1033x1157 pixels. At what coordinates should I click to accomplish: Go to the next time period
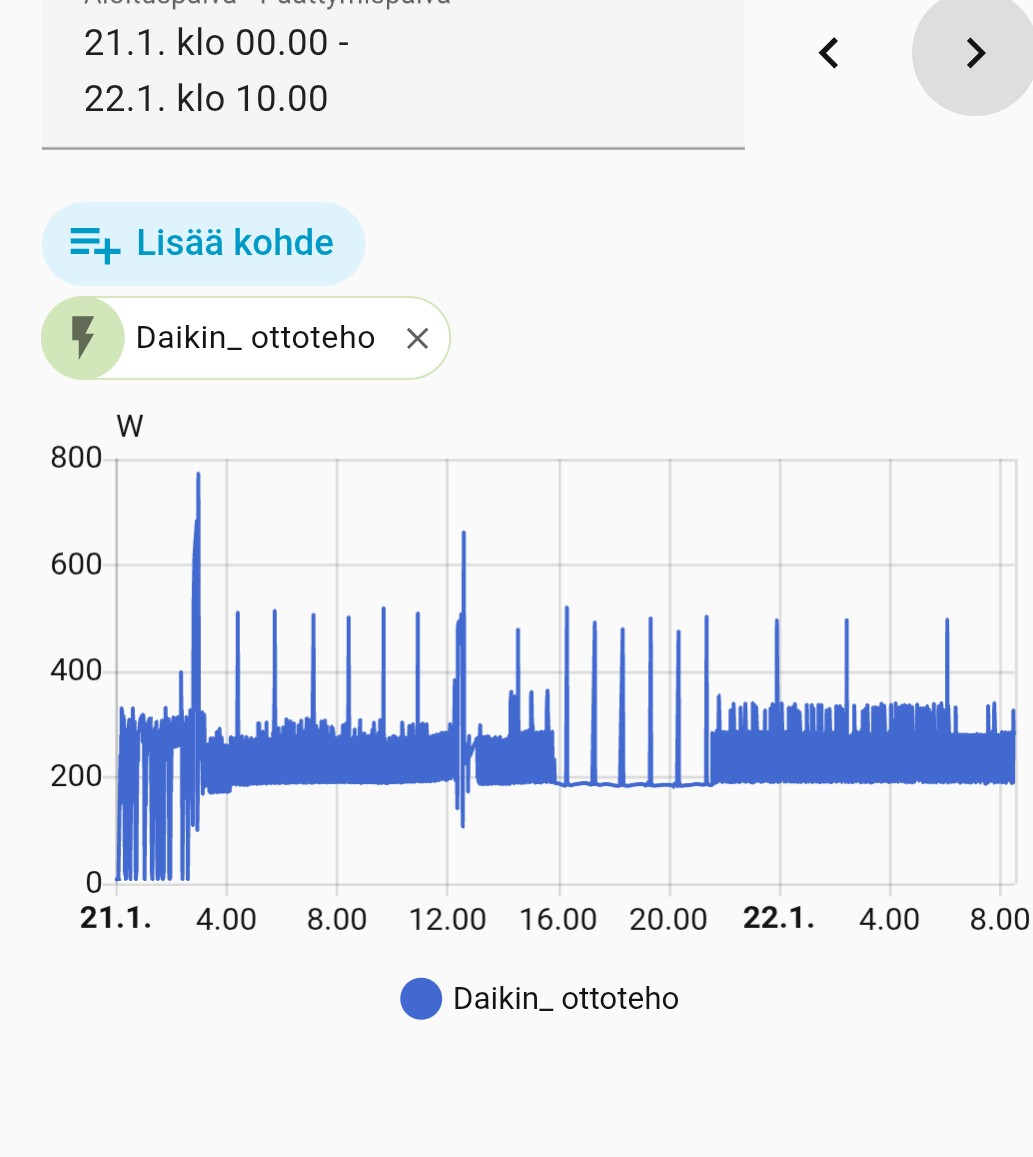point(975,53)
